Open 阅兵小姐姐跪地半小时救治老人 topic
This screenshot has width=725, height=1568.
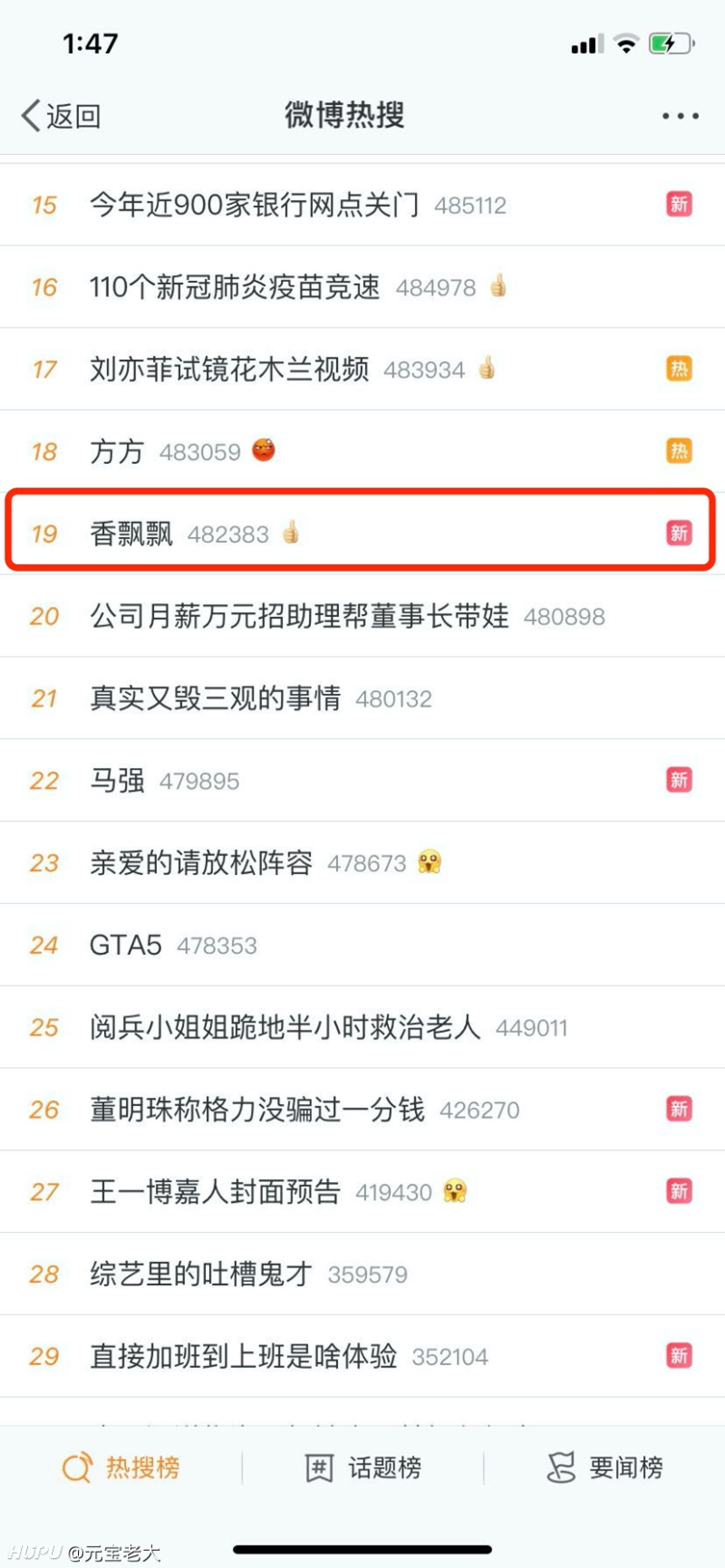[x=285, y=1027]
